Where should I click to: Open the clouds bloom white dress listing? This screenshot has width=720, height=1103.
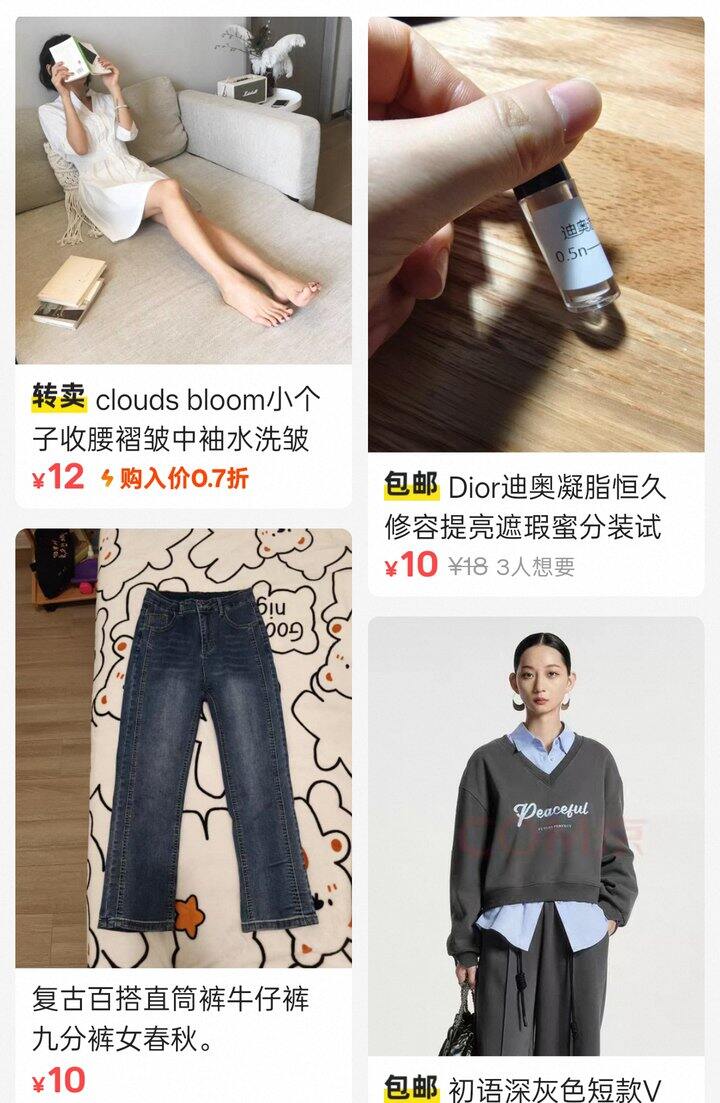183,190
